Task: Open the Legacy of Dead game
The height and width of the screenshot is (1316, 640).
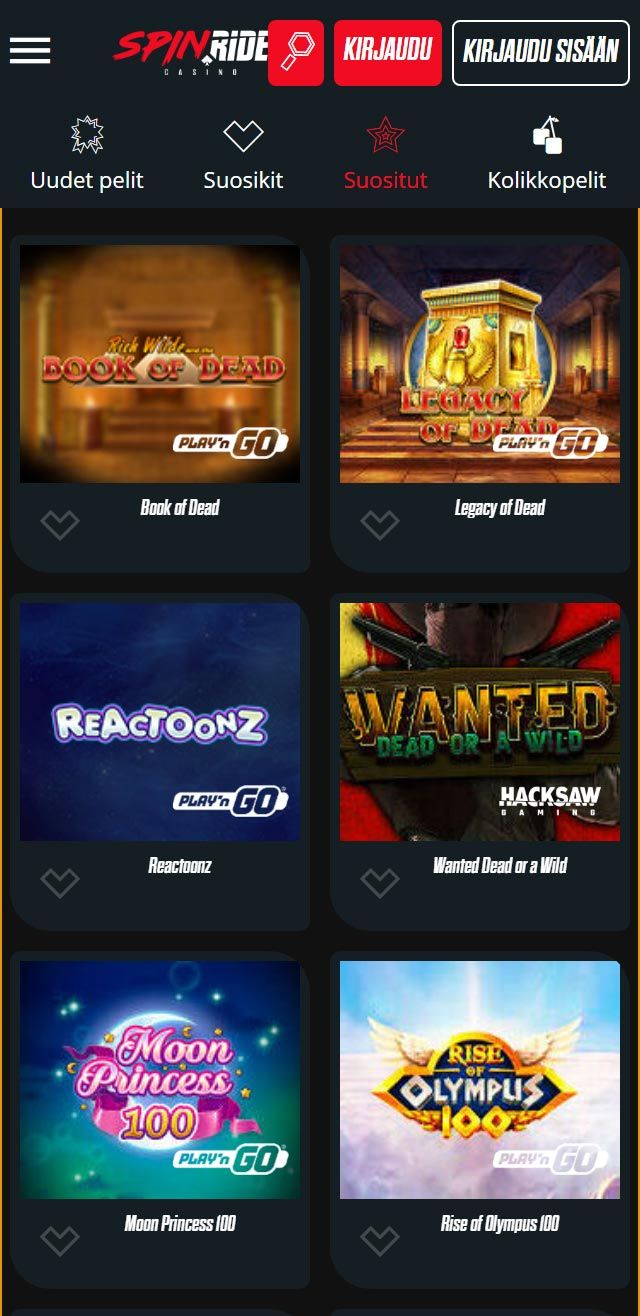Action: point(480,364)
